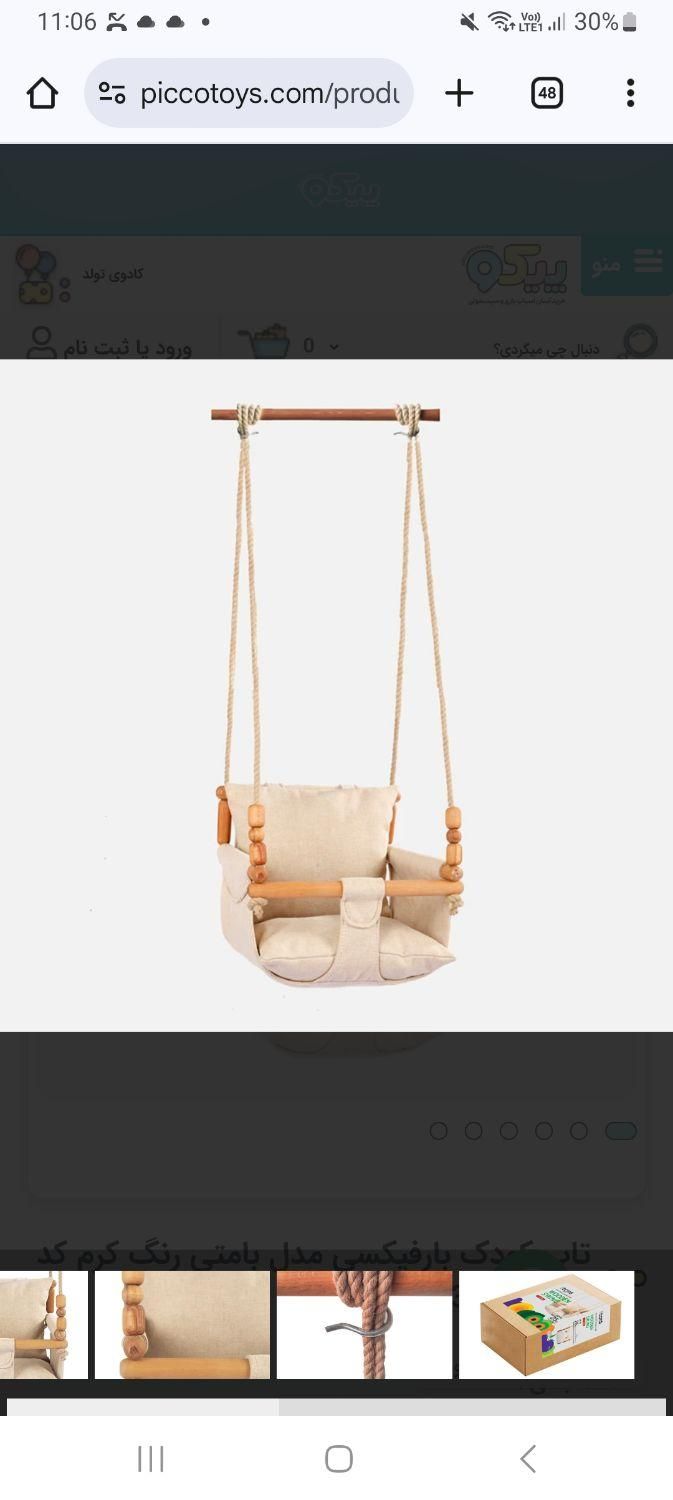The height and width of the screenshot is (1500, 673).
Task: Select the wooden beads close-up thumbnail
Action: pyautogui.click(x=182, y=1325)
